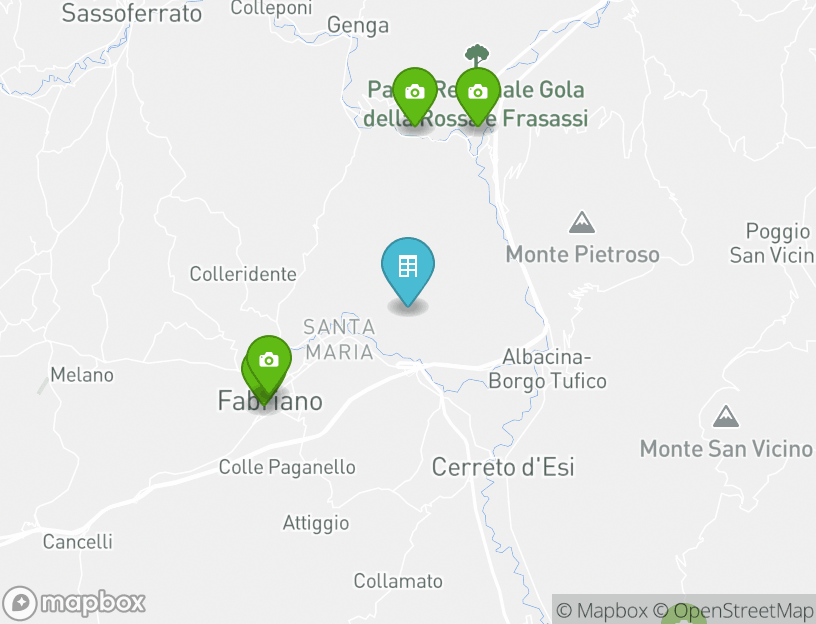
Task: Select the right camera pin at Frasassi park
Action: point(478,93)
